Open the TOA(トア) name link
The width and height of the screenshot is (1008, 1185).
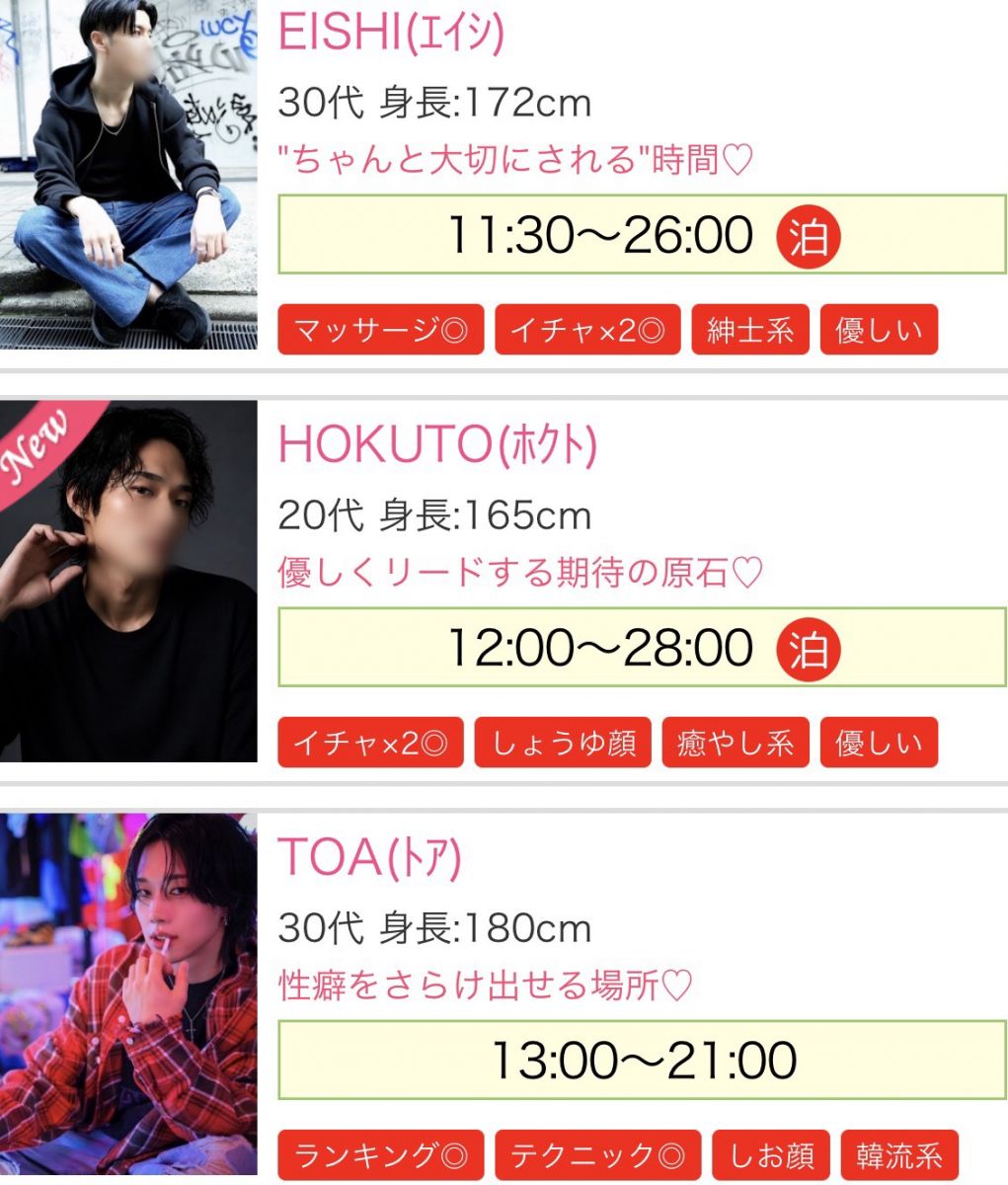(369, 858)
